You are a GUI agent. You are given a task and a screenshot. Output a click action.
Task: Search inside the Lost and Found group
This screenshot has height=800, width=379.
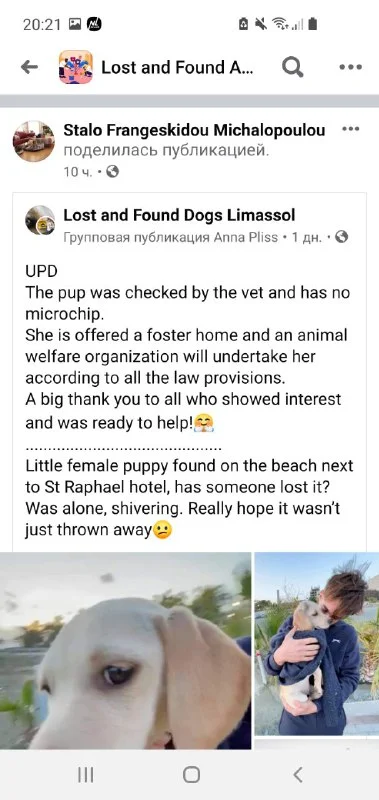click(x=293, y=67)
